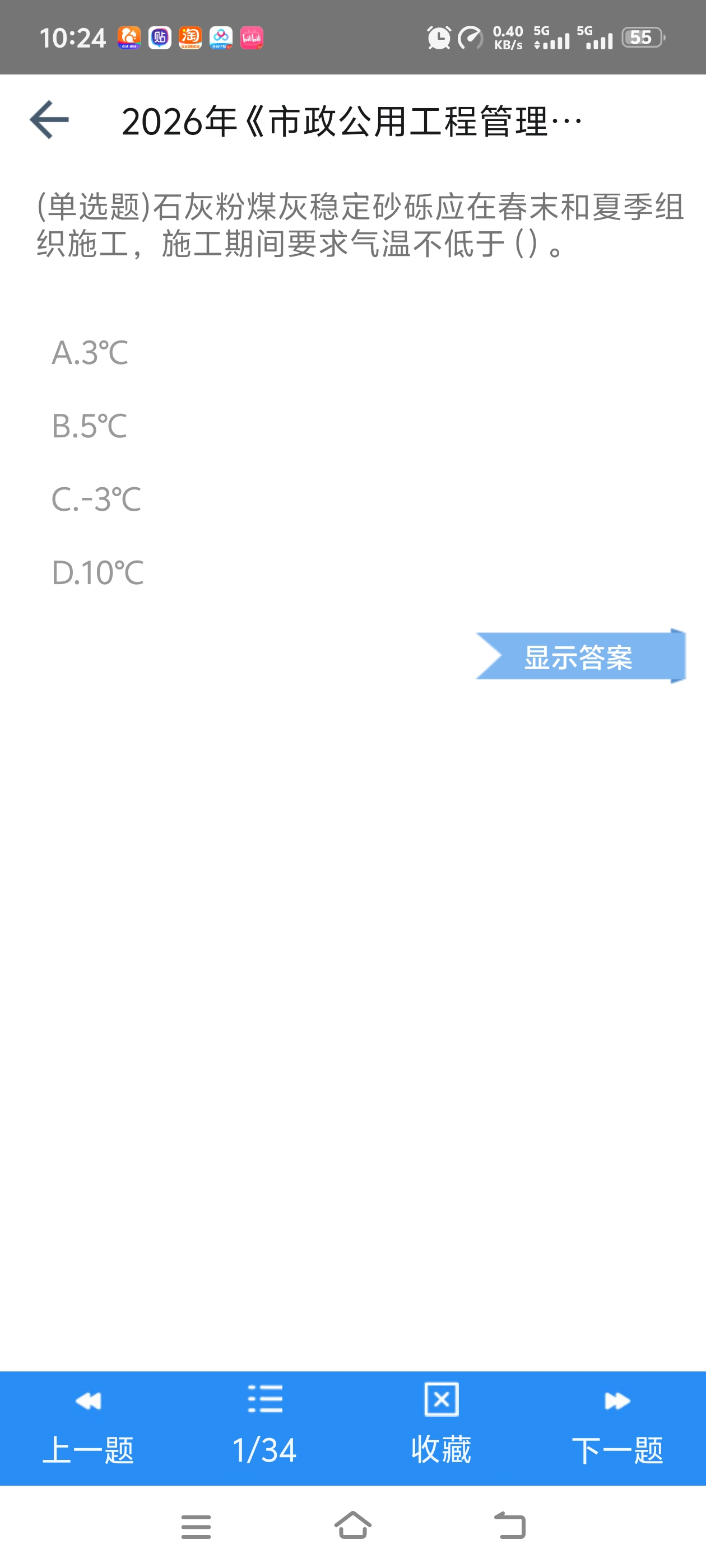Advance to next question with 下一题

click(617, 1428)
